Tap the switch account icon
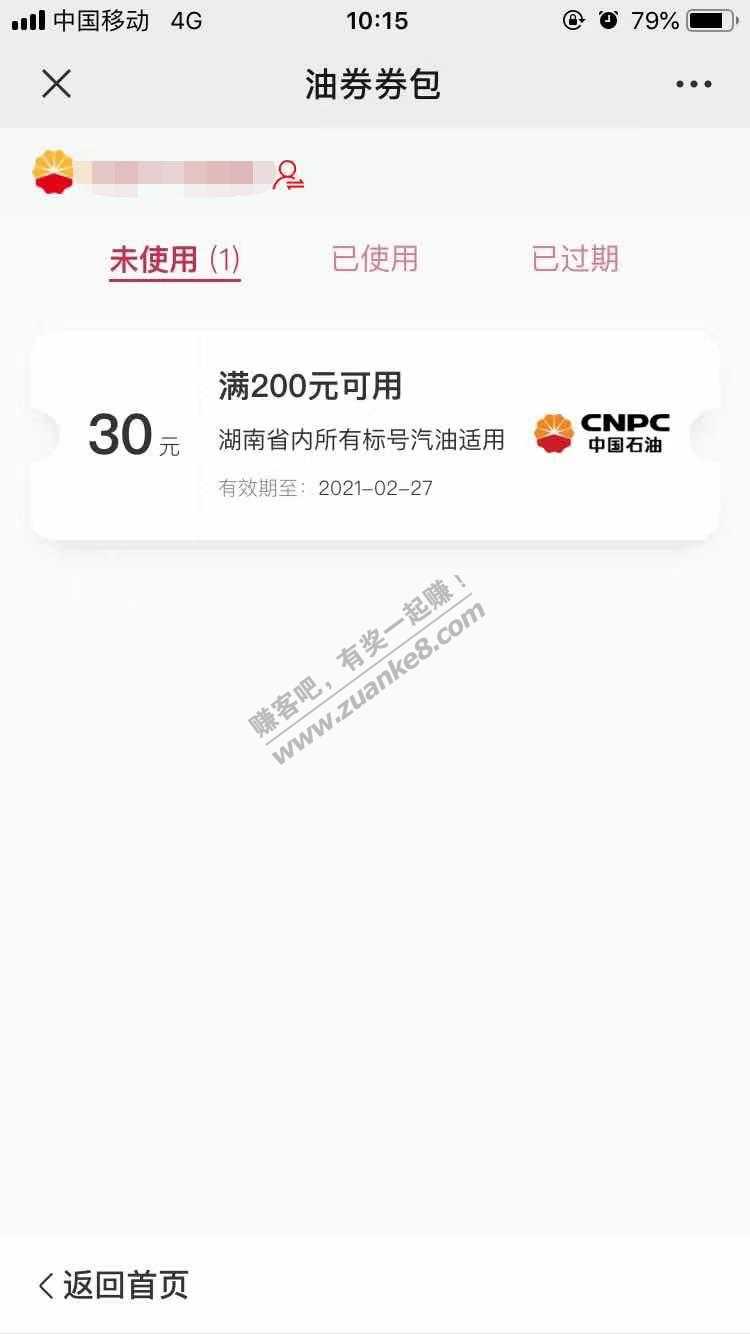 (x=290, y=175)
